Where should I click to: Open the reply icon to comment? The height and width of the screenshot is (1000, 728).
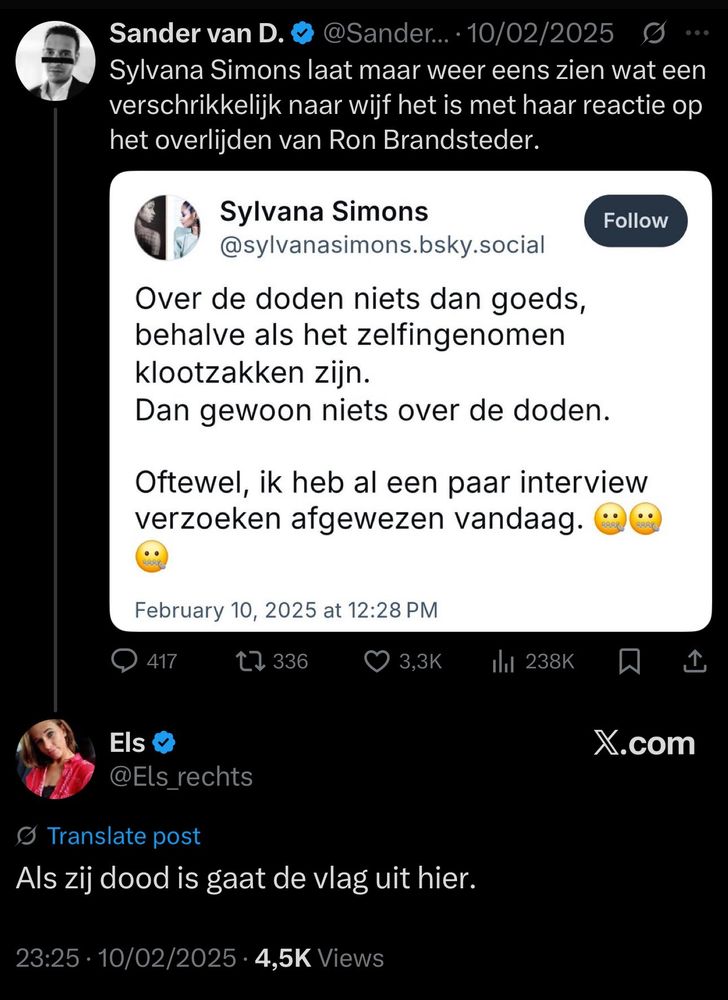coord(123,661)
